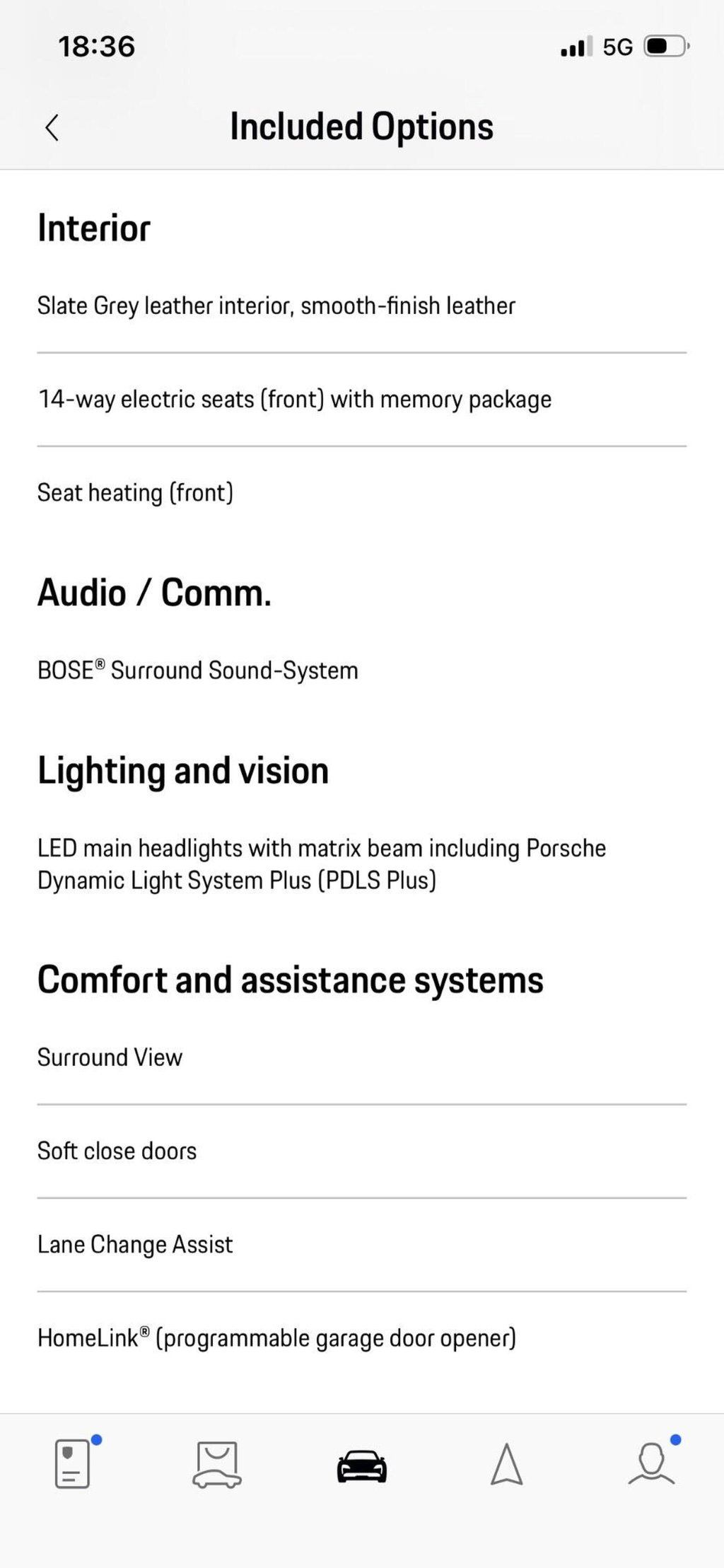Viewport: 724px width, 1568px height.
Task: Open the first bottom tab with document icon
Action: tap(73, 1463)
